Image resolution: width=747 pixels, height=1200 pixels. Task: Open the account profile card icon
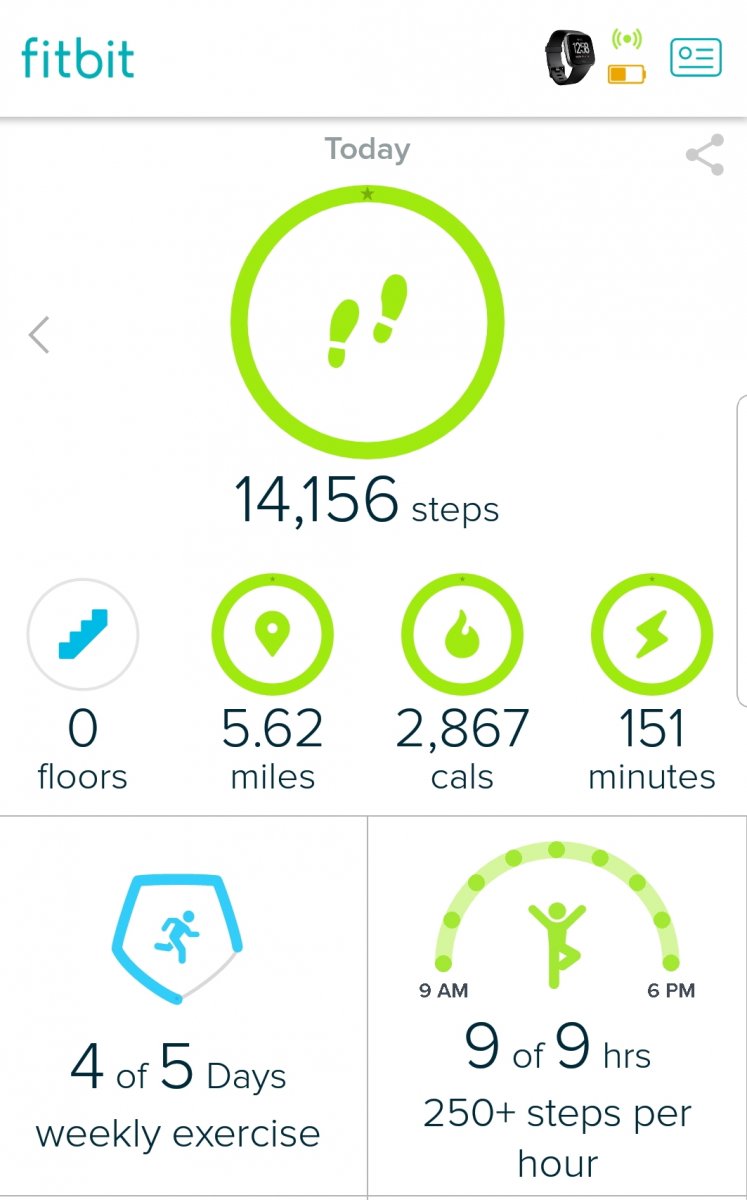point(695,57)
